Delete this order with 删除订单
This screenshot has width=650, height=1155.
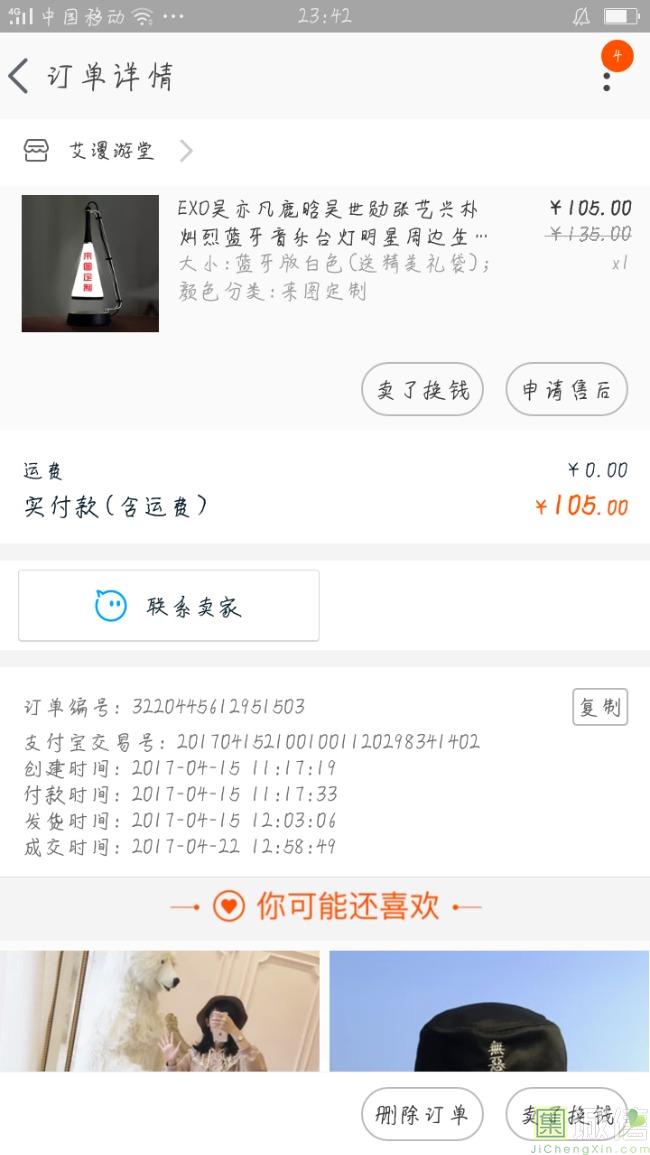click(422, 1114)
